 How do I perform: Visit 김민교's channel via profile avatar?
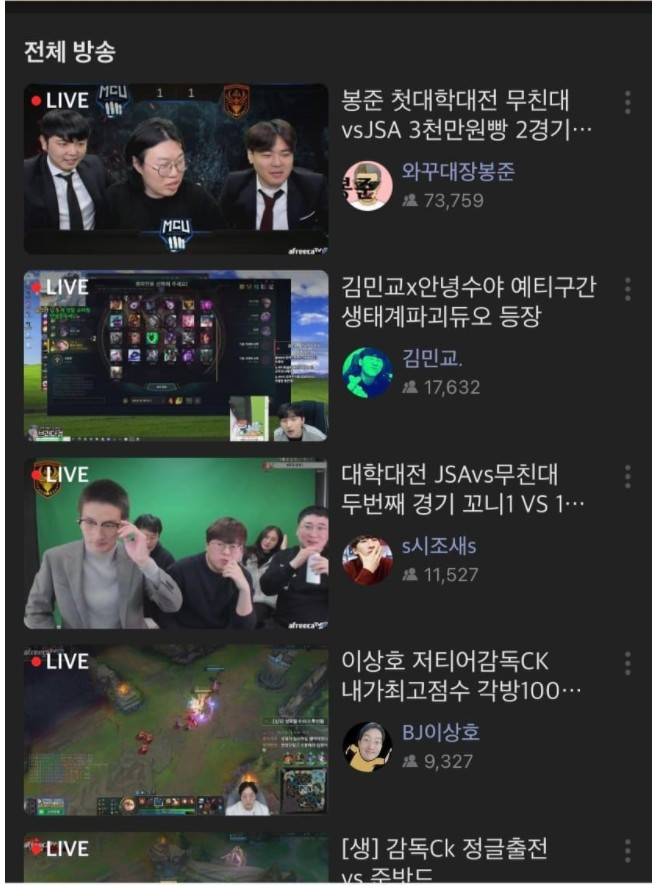[x=367, y=373]
